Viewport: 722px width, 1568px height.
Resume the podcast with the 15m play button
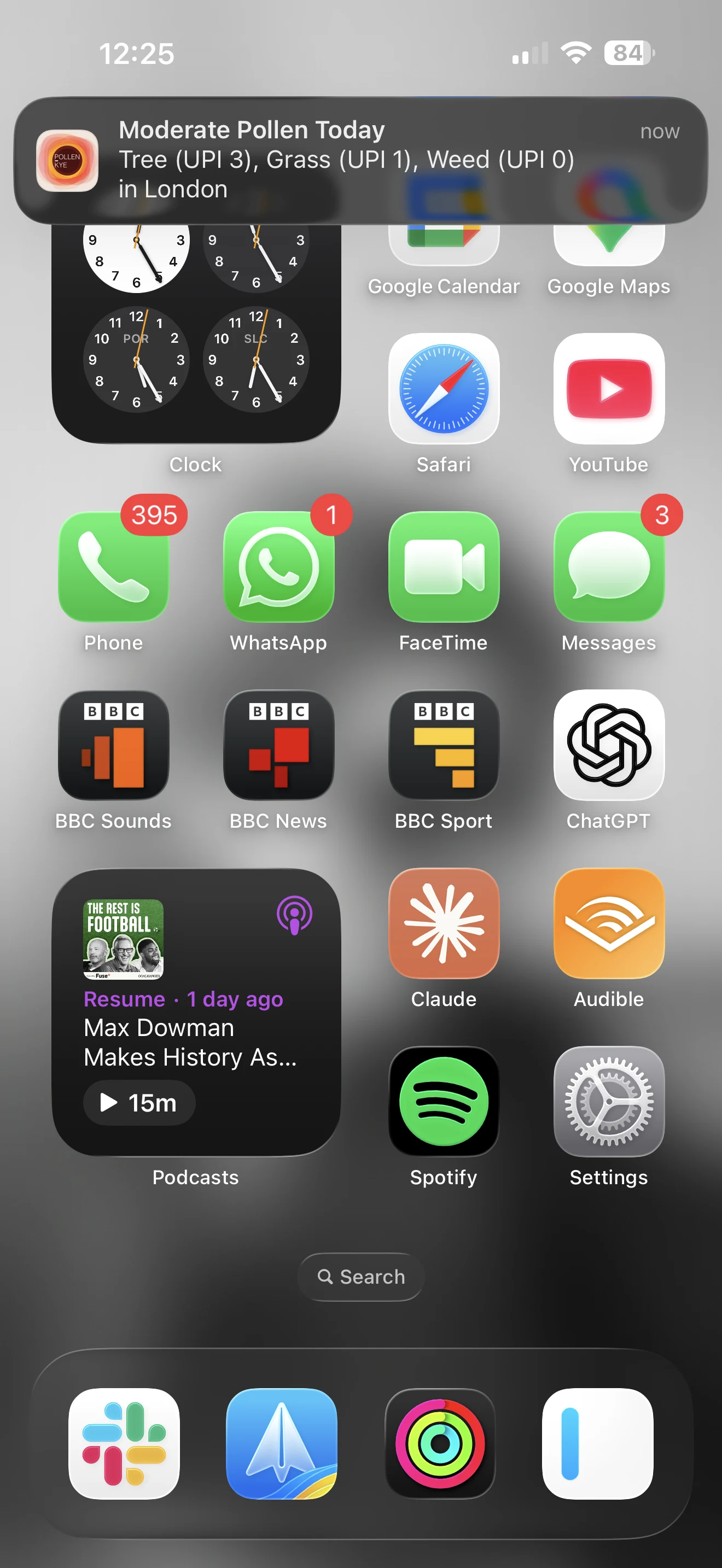(x=139, y=1103)
